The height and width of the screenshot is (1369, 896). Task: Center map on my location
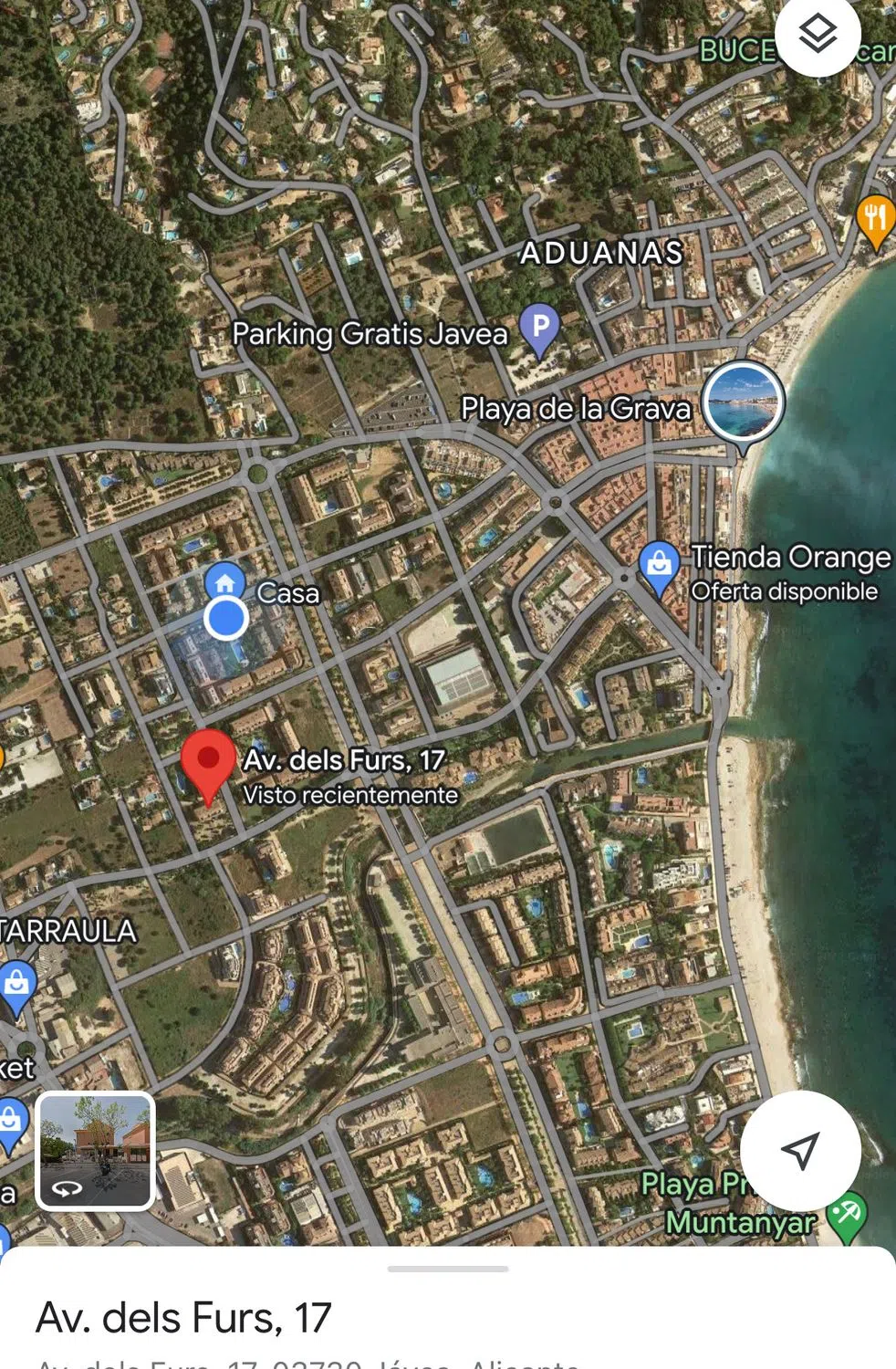pos(799,1150)
